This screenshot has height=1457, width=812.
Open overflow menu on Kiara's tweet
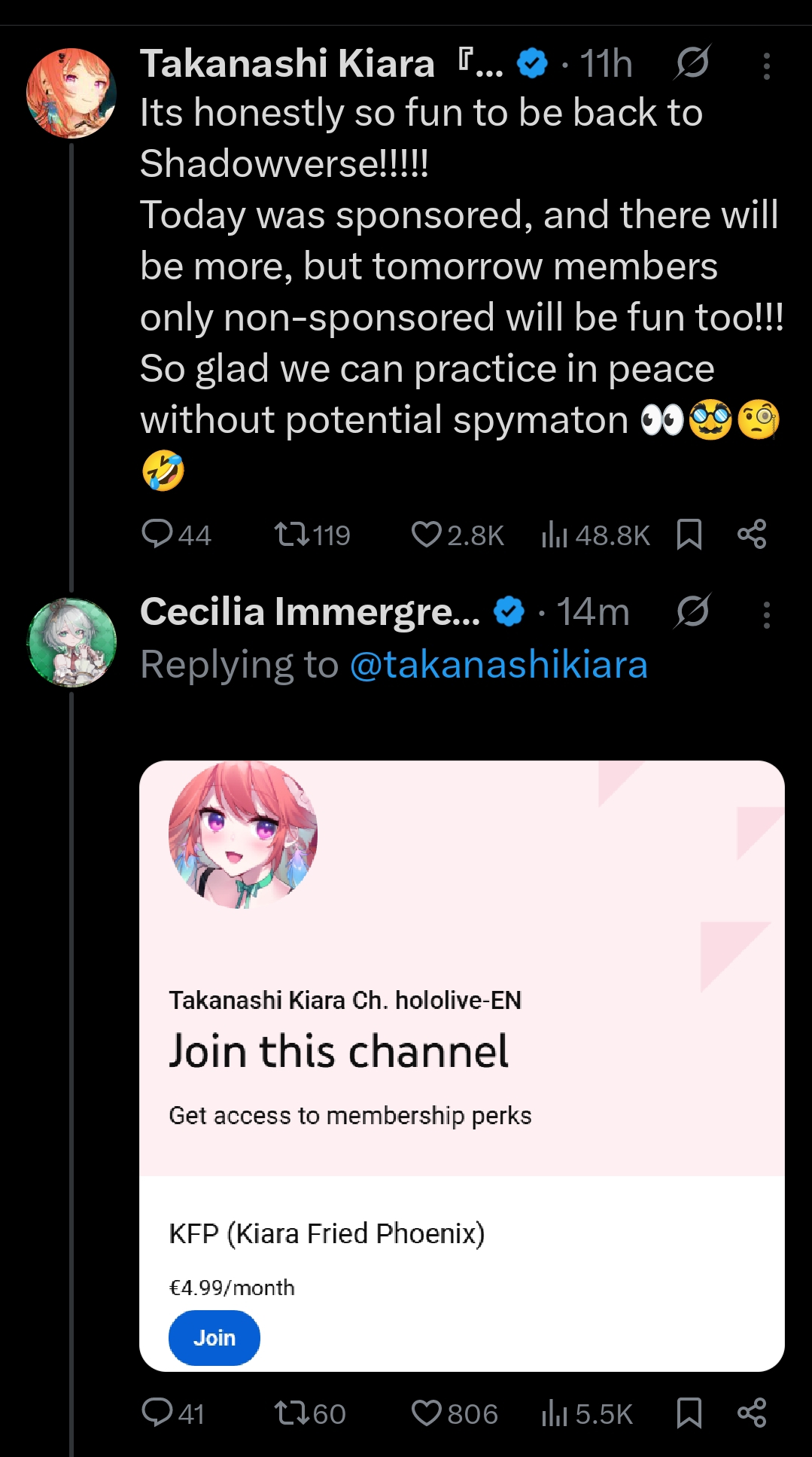tap(766, 66)
